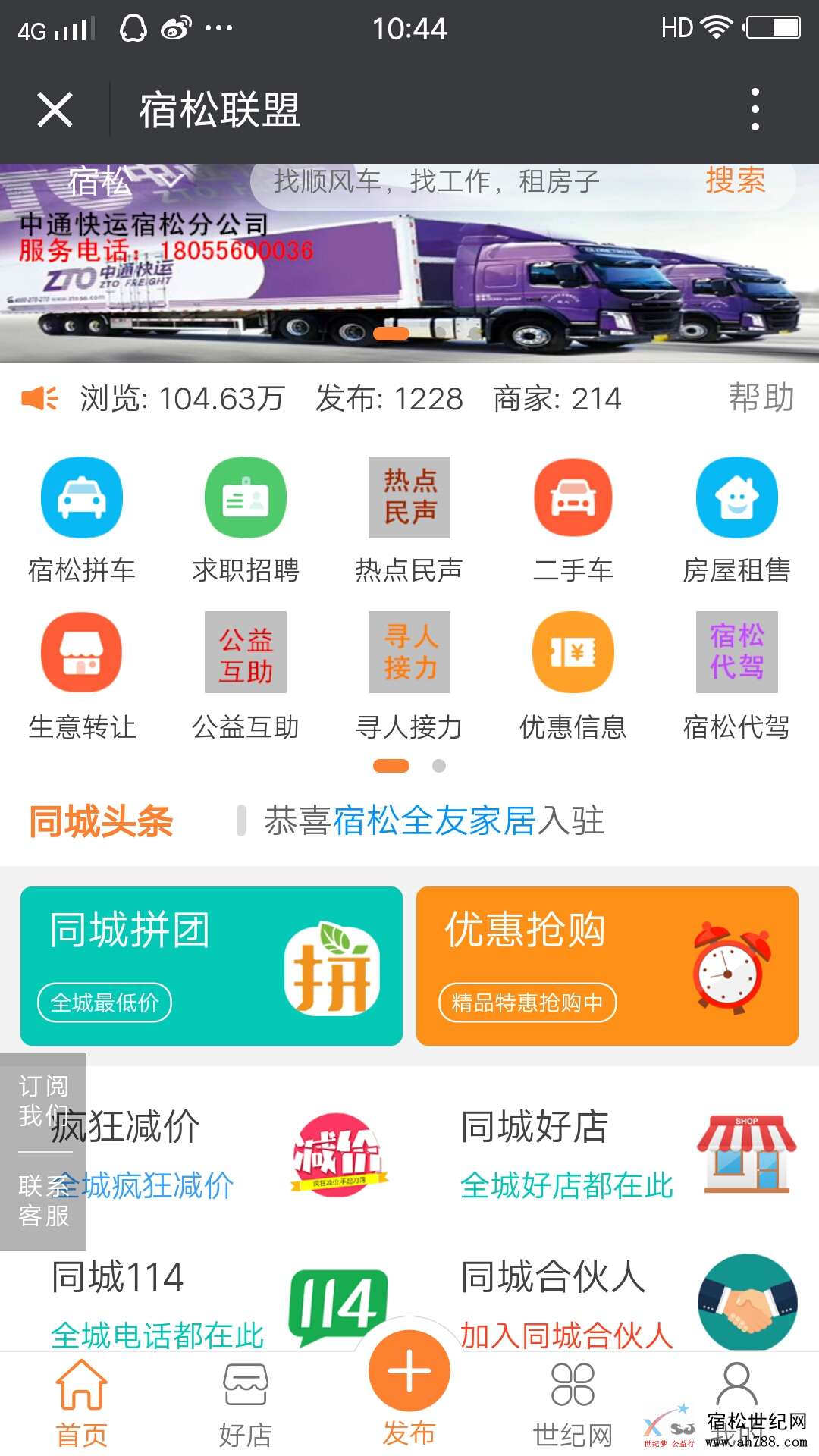Screen dimensions: 819x1456
Task: Close the 宿松联盟 page
Action: click(x=55, y=110)
